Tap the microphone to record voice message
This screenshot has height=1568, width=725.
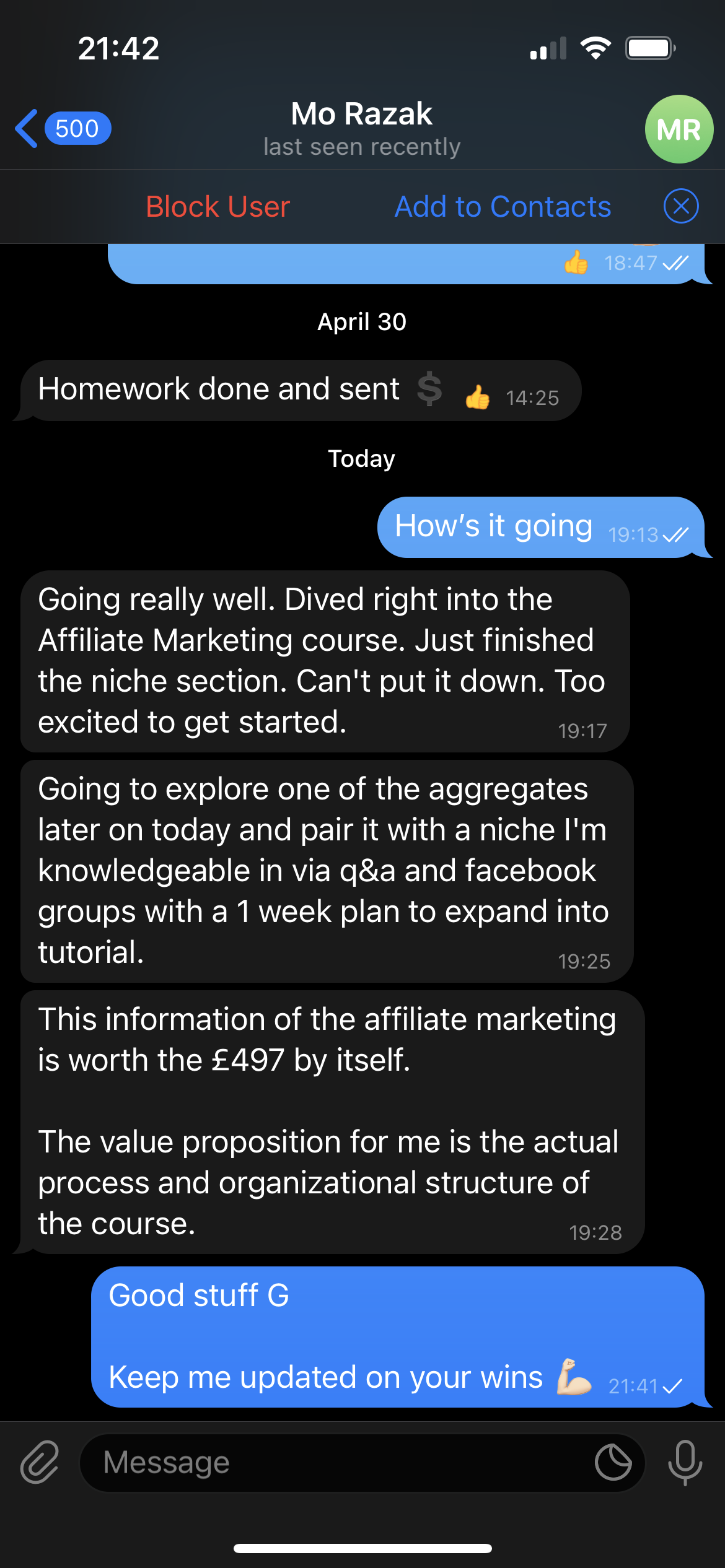(x=685, y=1462)
